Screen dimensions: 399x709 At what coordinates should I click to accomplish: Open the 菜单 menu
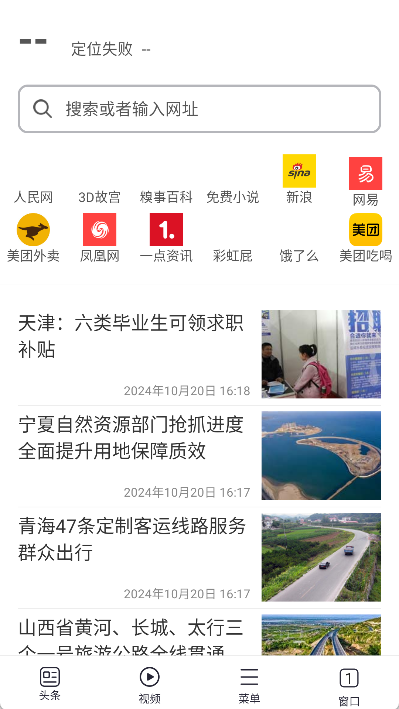click(249, 685)
